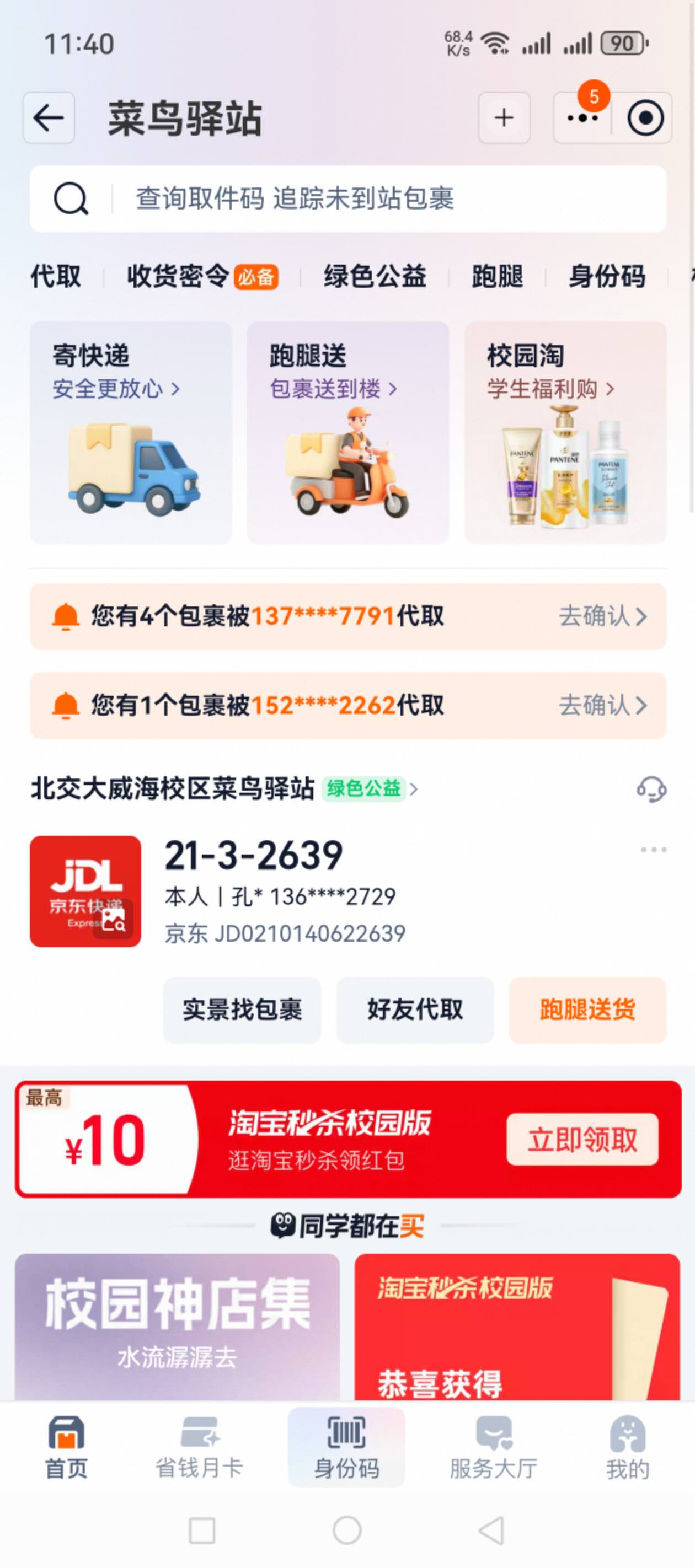Close the mini program with the circle icon

click(x=644, y=118)
